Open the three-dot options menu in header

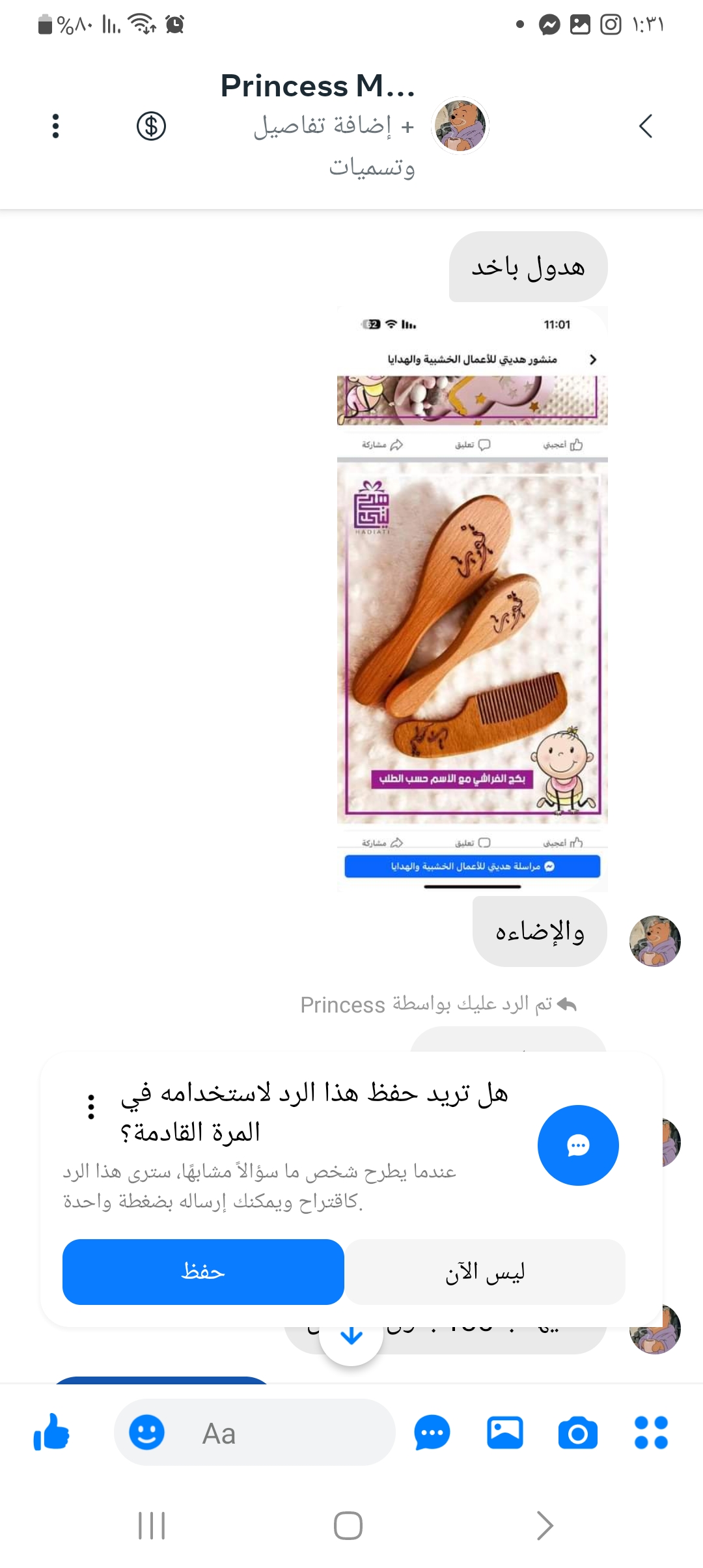55,126
